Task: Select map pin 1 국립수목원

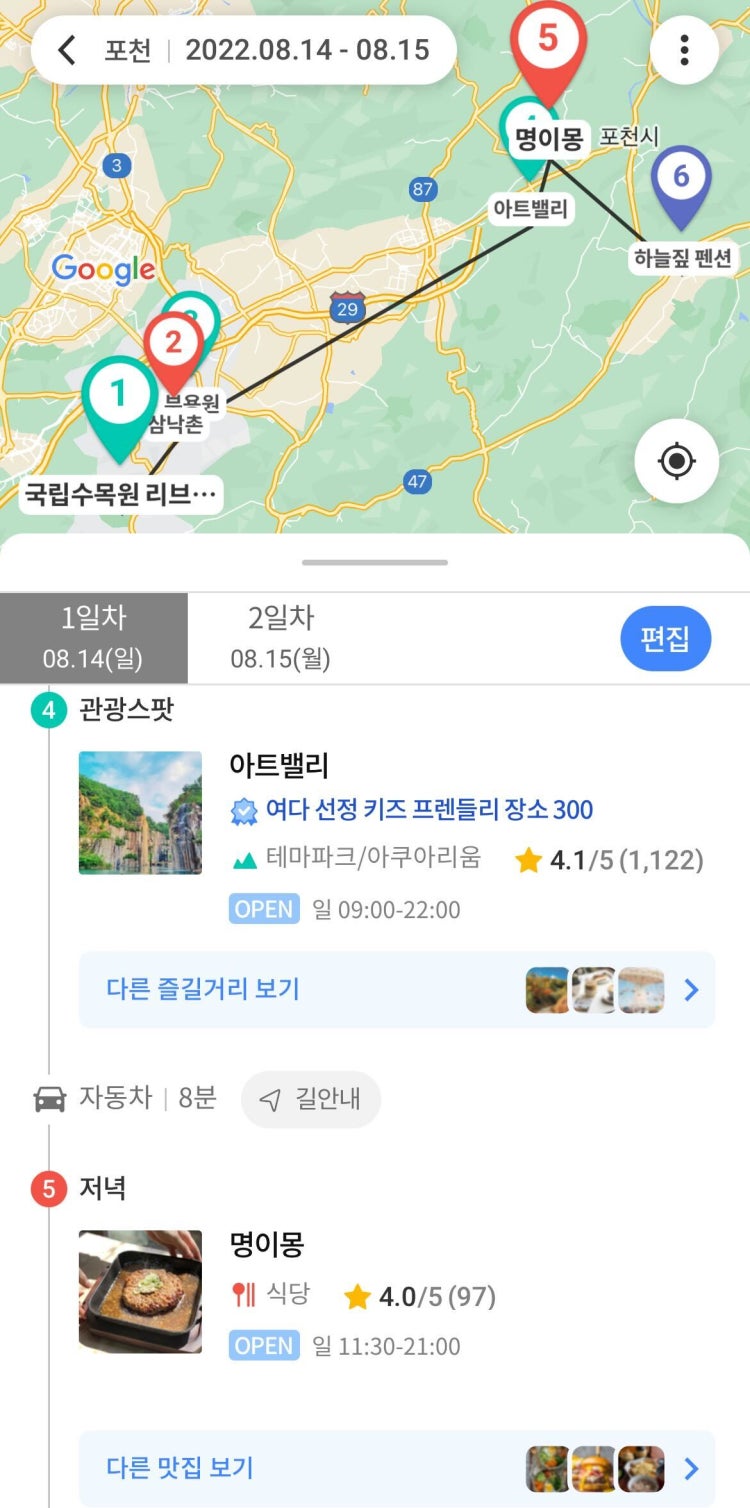Action: click(x=119, y=397)
